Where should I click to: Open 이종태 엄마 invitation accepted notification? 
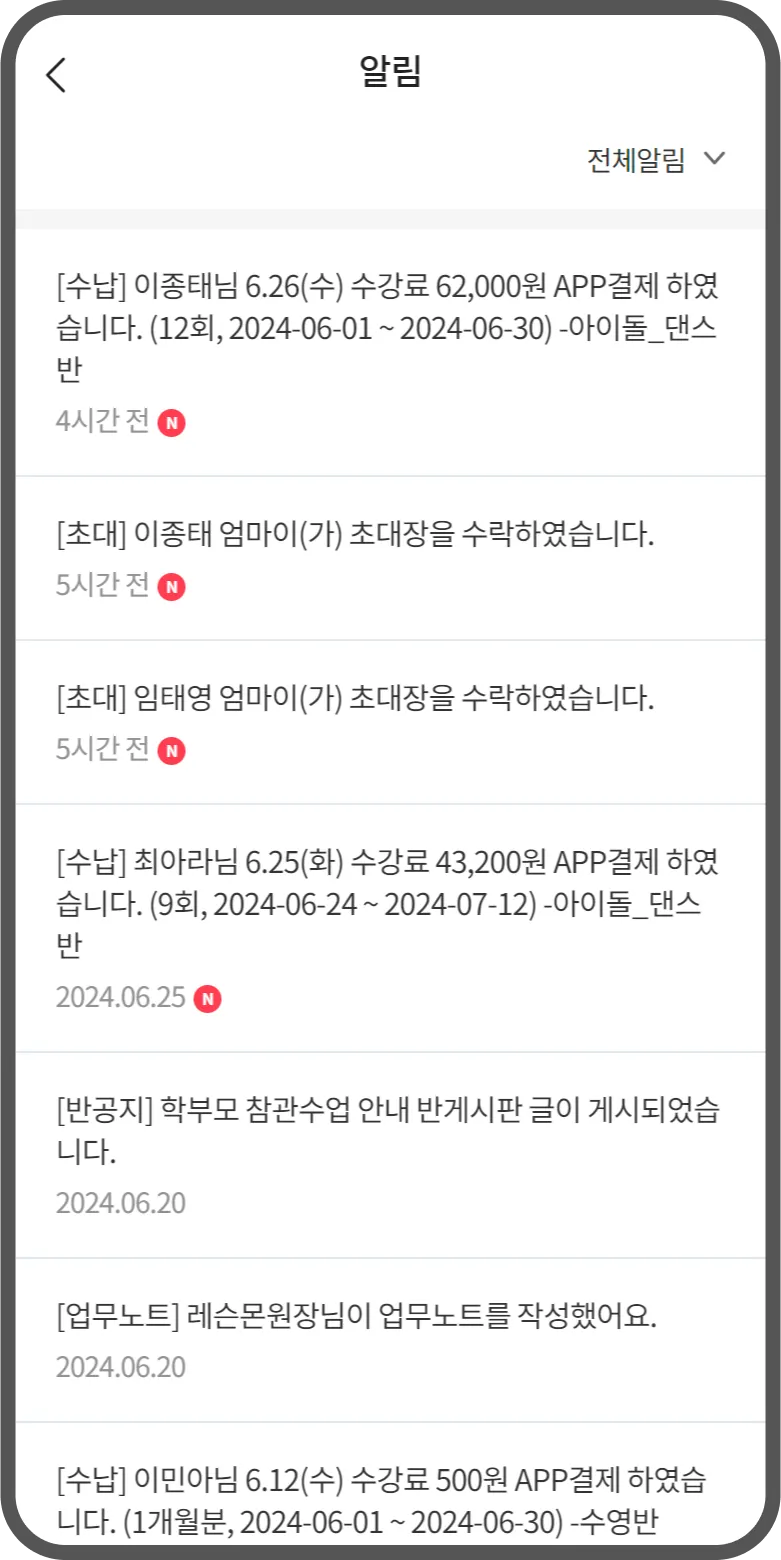click(x=356, y=536)
